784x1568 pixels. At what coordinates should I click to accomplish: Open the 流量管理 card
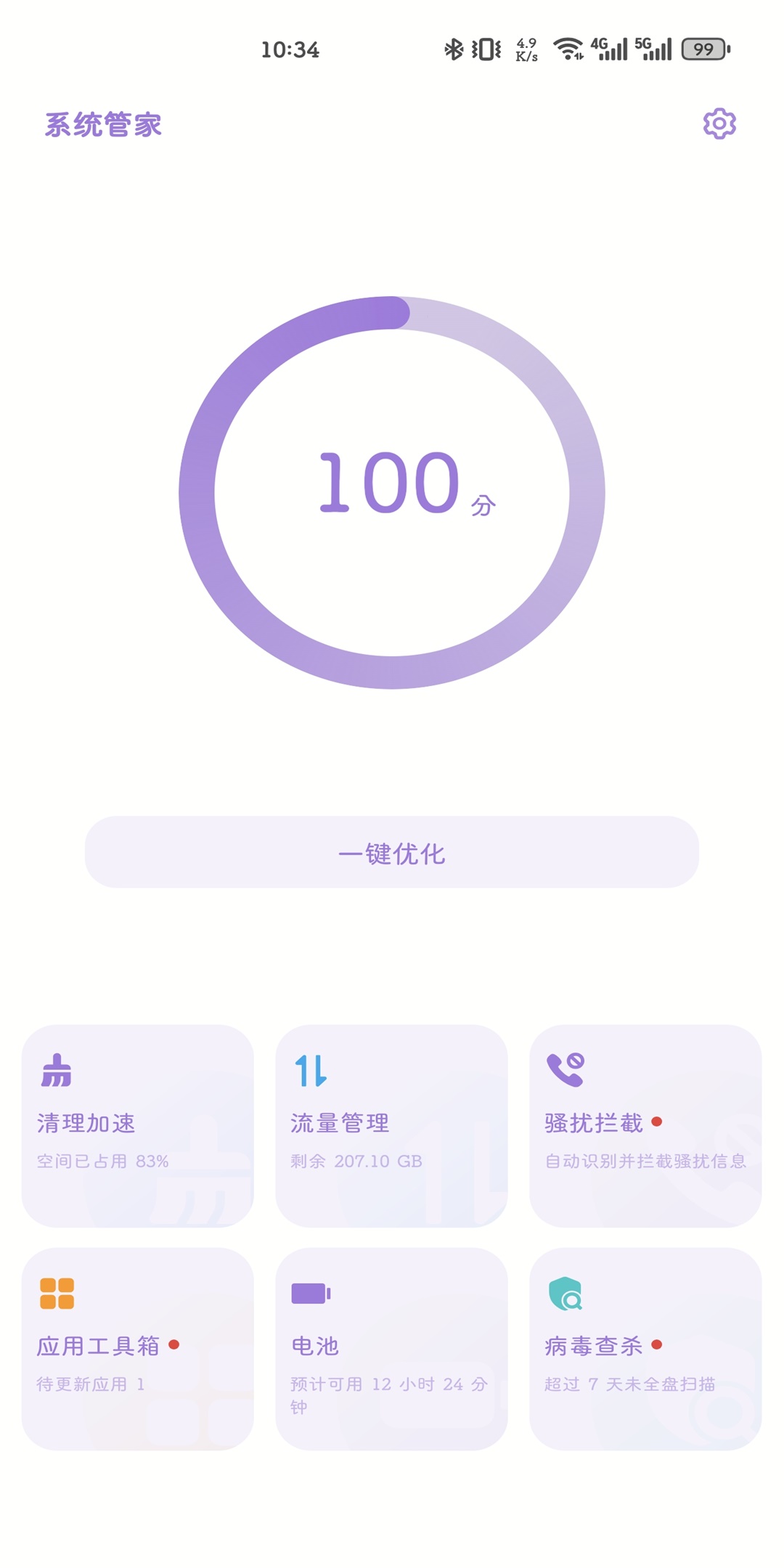click(x=391, y=1126)
